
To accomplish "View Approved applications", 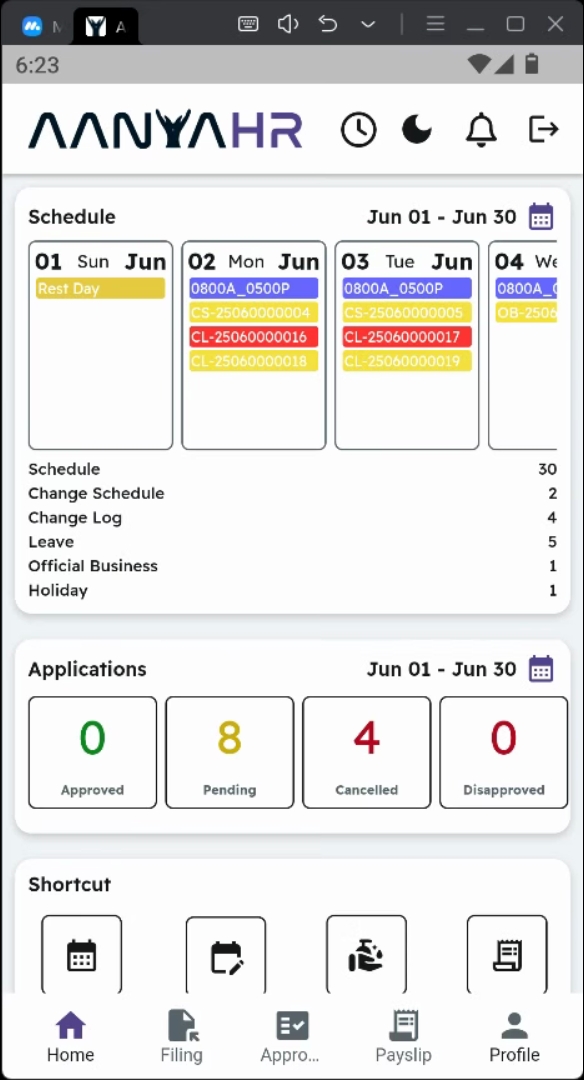I will 92,752.
